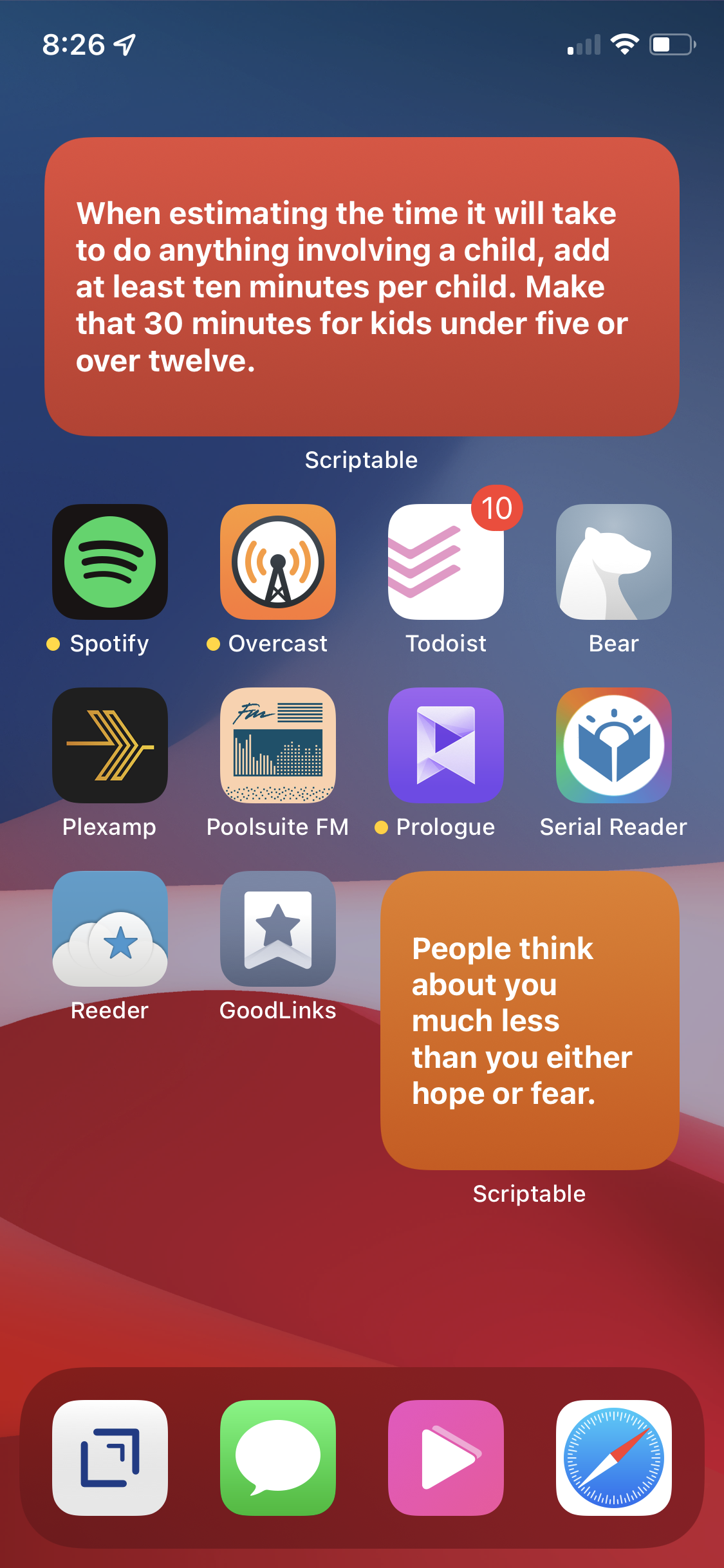Launch Plexamp music player
724x1568 pixels.
[110, 745]
